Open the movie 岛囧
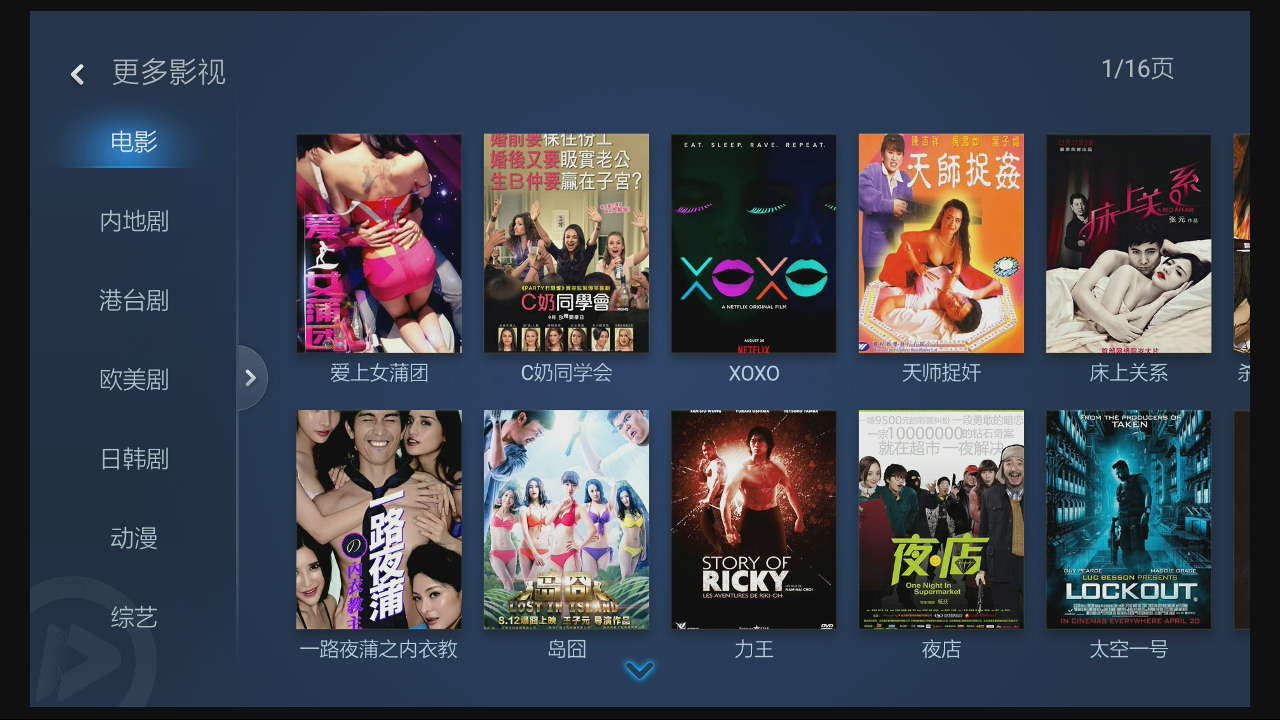This screenshot has width=1280, height=720. 566,520
